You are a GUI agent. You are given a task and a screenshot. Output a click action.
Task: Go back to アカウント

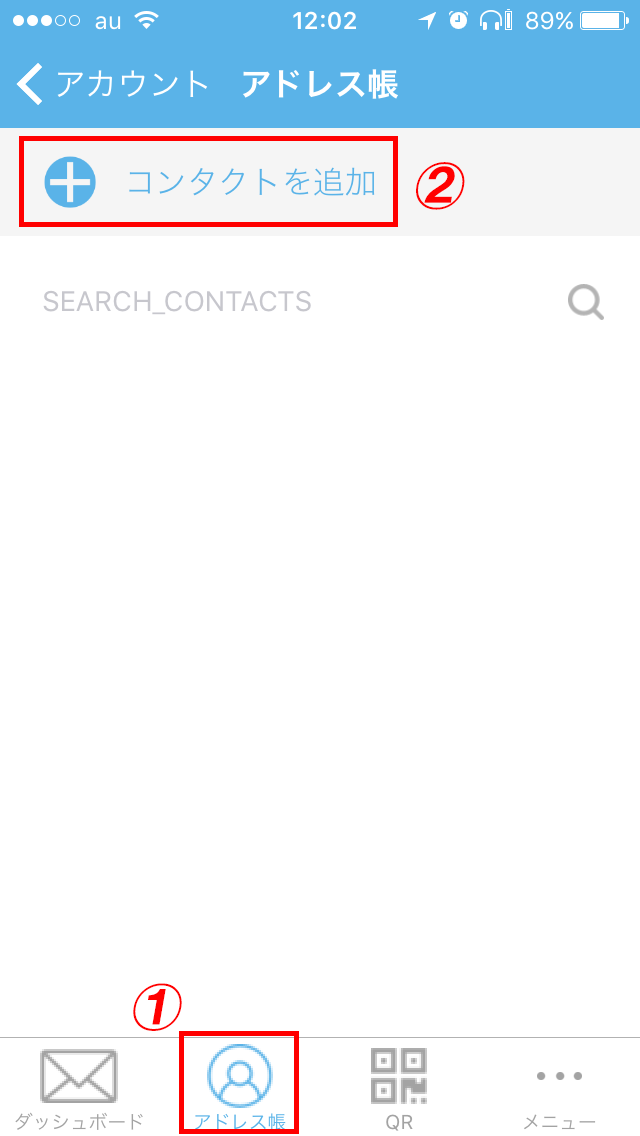pos(113,84)
